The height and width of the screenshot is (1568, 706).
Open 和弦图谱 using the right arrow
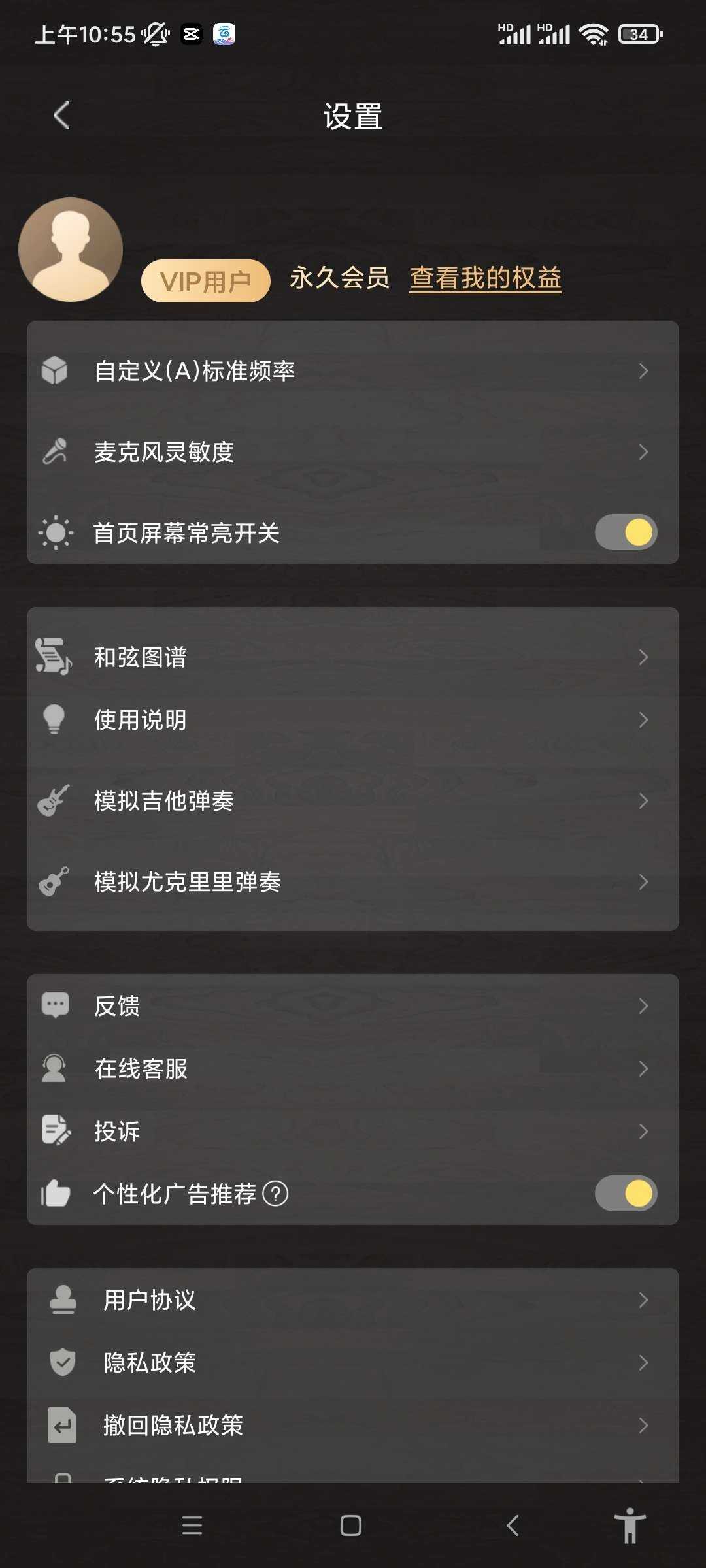[x=643, y=657]
